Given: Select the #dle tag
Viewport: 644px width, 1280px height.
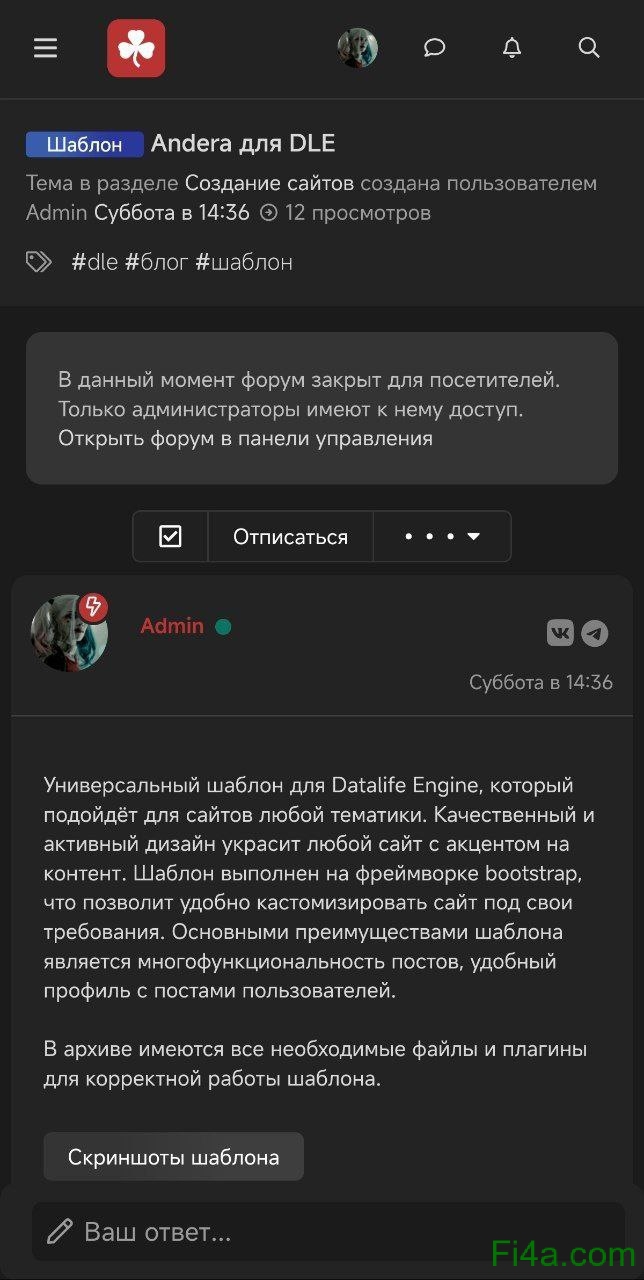Looking at the screenshot, I should [95, 262].
